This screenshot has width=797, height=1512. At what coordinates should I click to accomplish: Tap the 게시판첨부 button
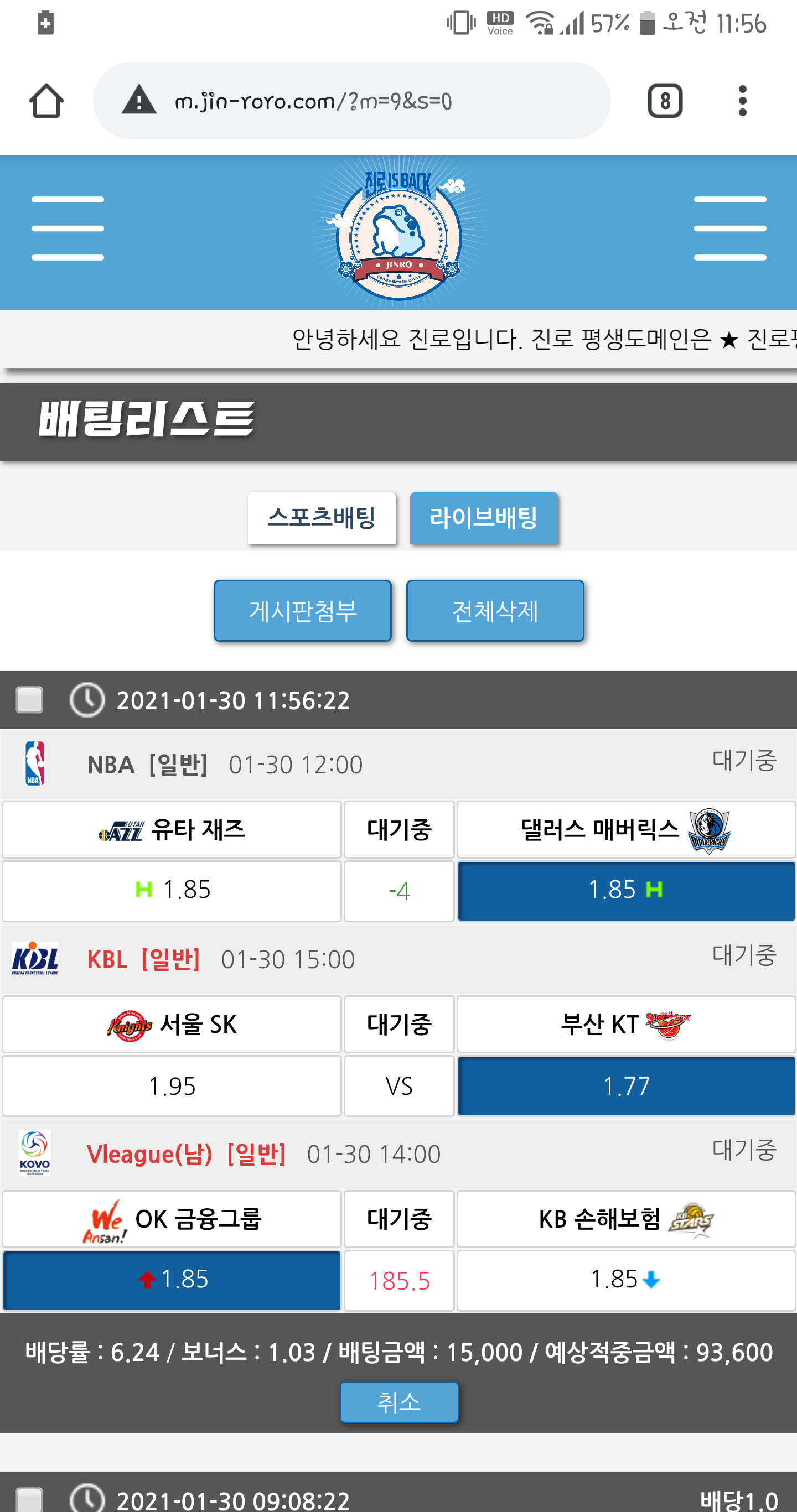tap(302, 610)
